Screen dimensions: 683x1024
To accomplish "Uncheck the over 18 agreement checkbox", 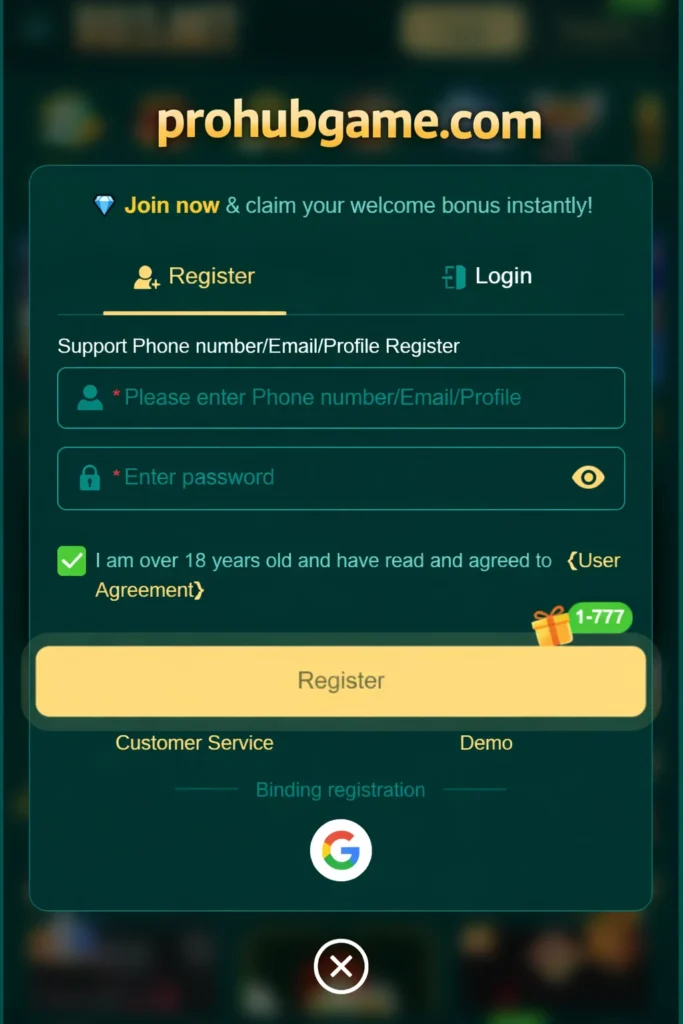I will coord(72,561).
